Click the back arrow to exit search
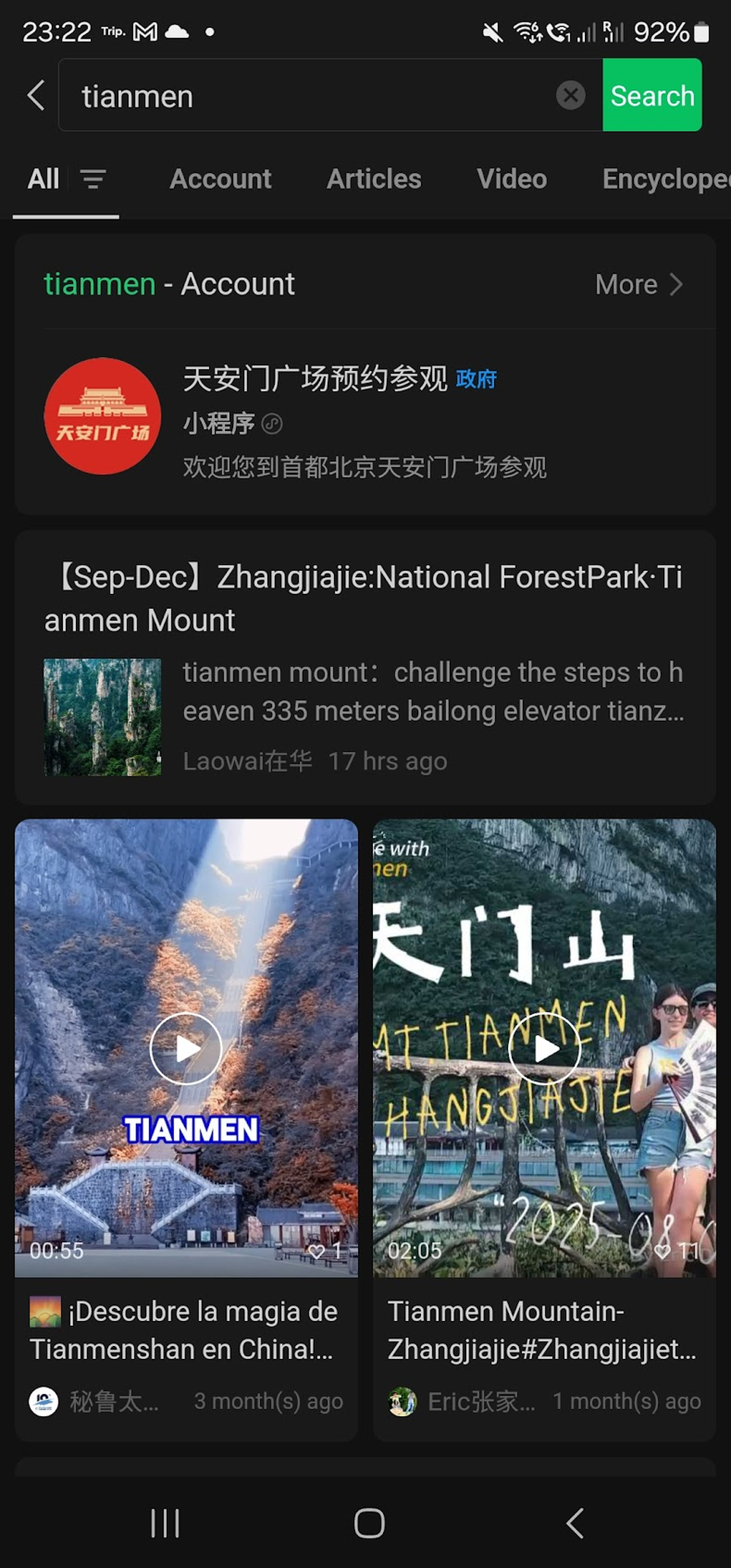Viewport: 731px width, 1568px height. tap(36, 95)
